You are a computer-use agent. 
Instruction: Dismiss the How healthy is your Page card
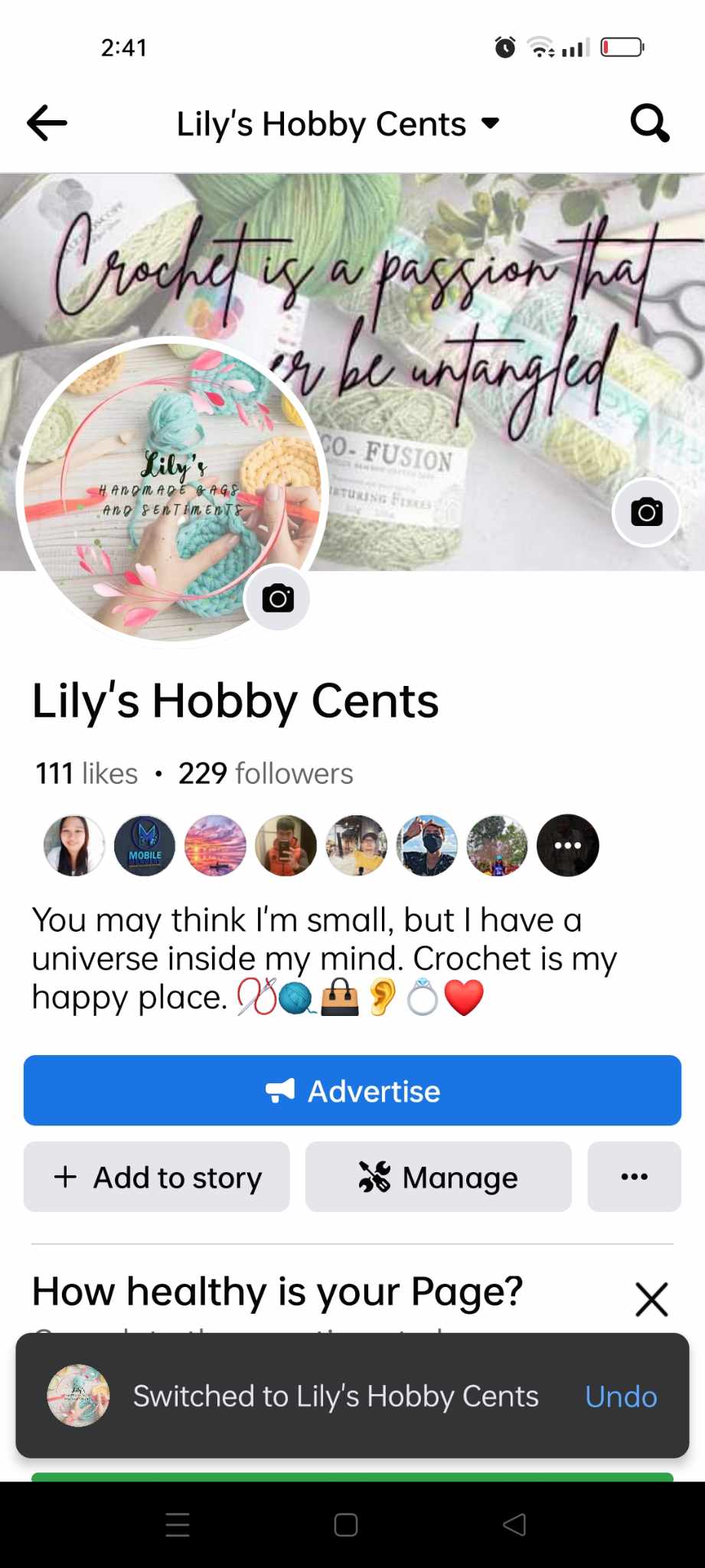pyautogui.click(x=651, y=1299)
